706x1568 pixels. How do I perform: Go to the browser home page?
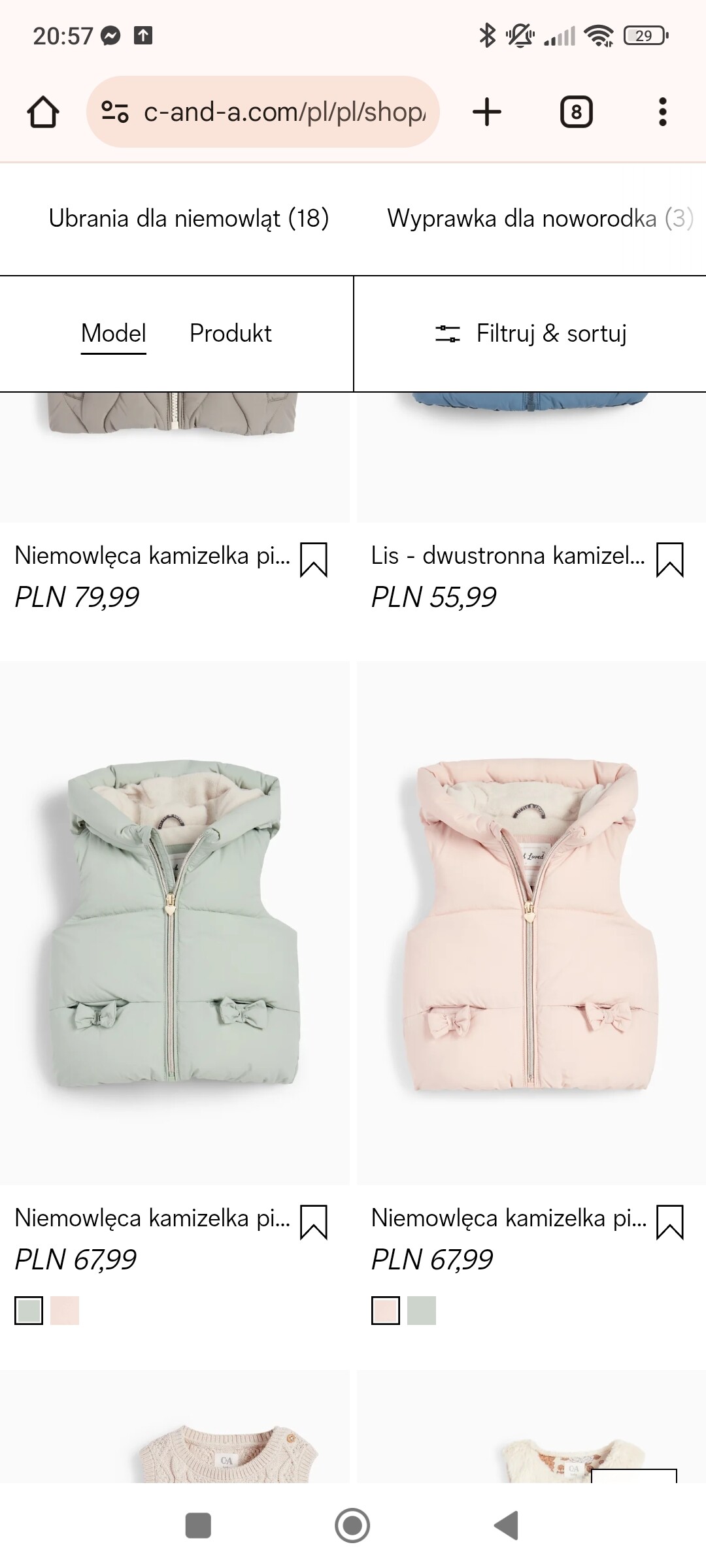[x=43, y=112]
